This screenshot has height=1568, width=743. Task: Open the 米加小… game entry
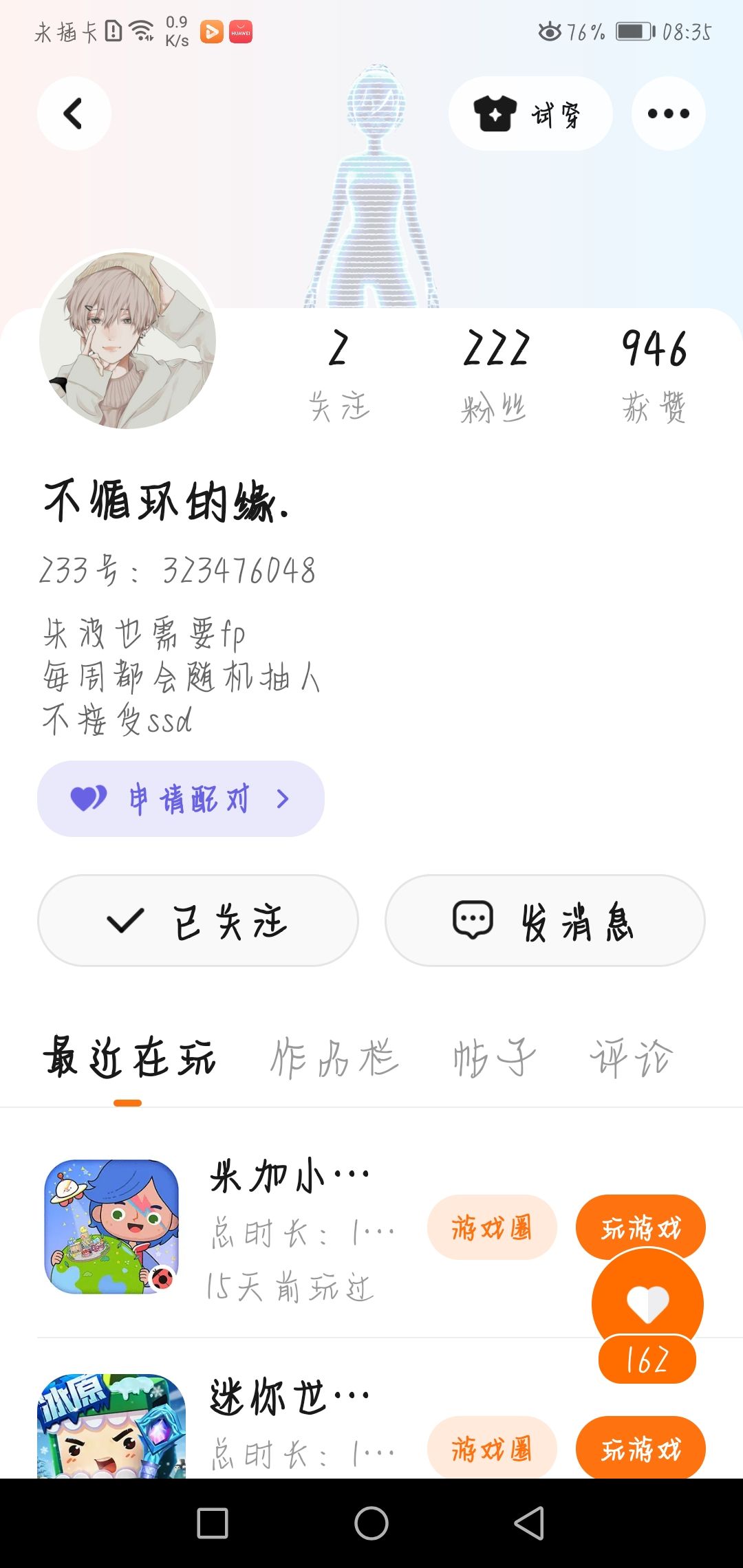[289, 1176]
